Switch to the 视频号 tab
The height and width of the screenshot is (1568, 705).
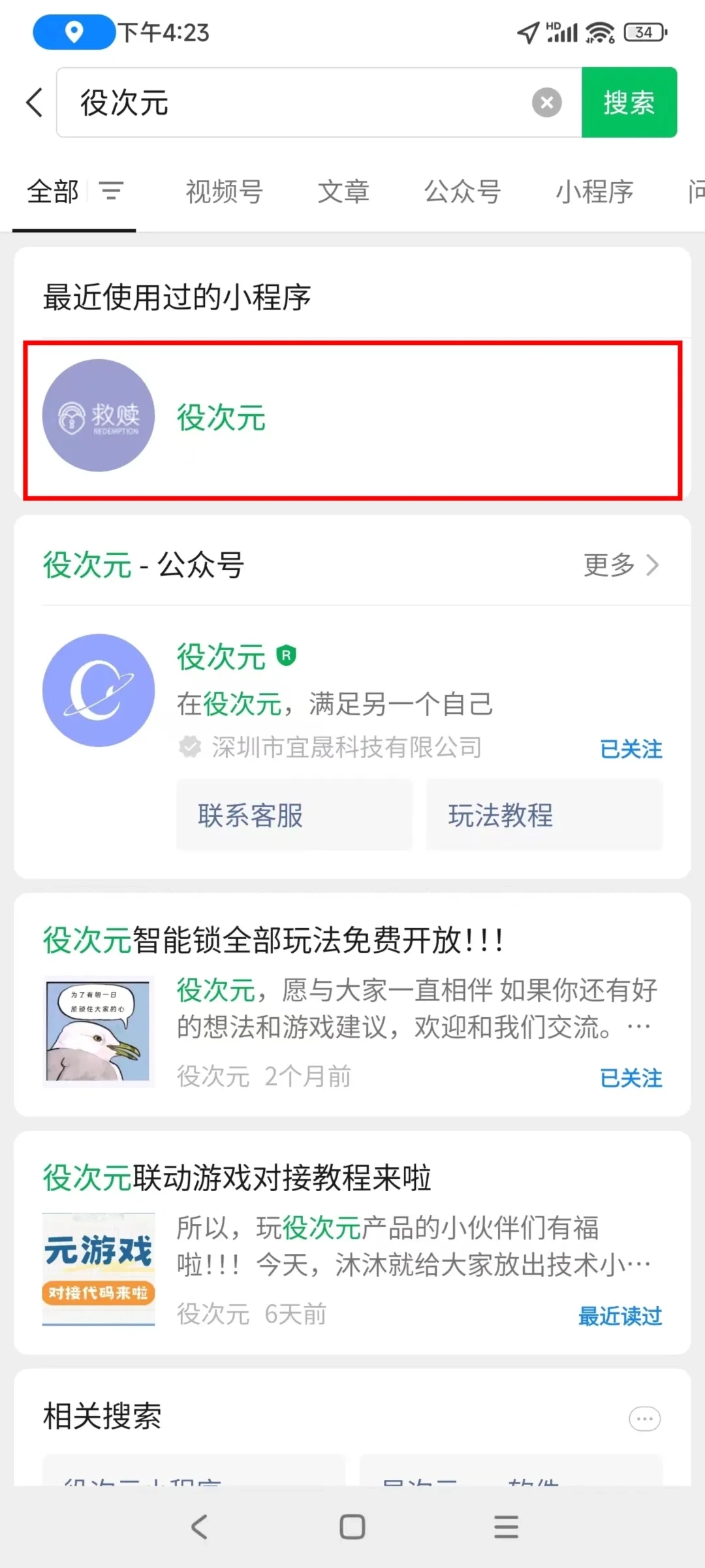click(224, 192)
